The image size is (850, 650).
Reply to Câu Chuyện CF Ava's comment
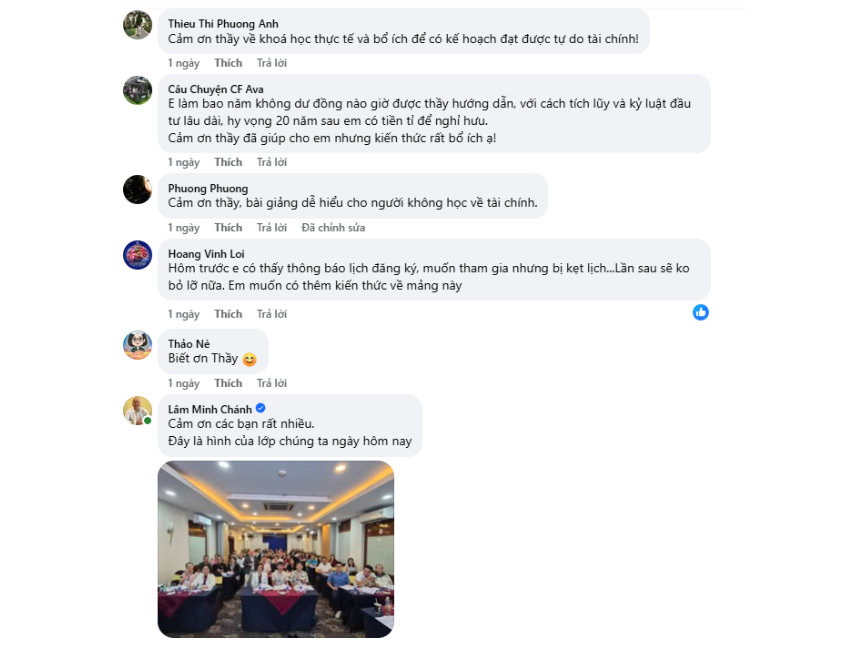pos(271,162)
